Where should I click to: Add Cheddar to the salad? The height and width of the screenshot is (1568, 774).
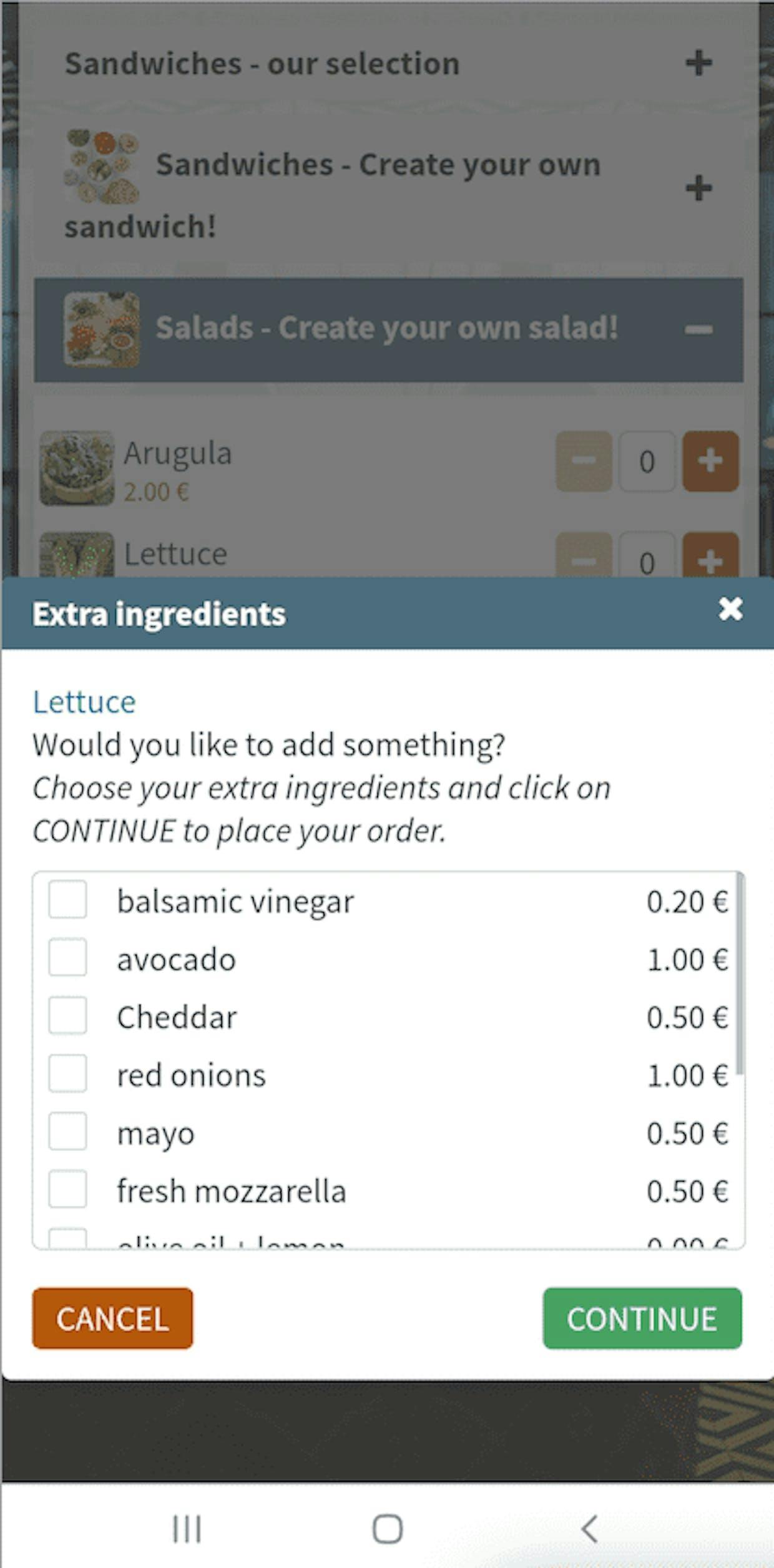[68, 1015]
